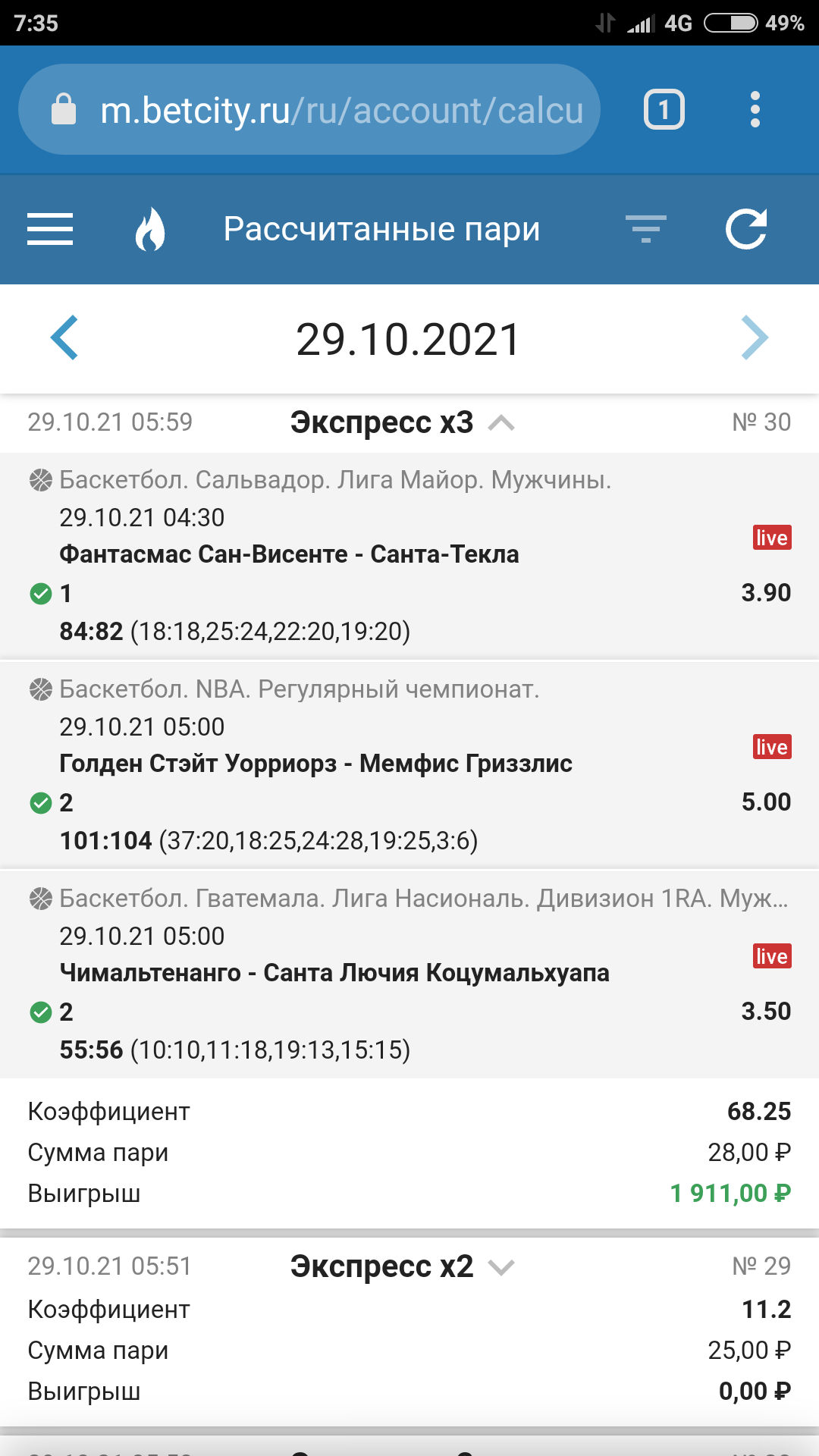The width and height of the screenshot is (819, 1456).
Task: Open the bets filter options
Action: [645, 229]
